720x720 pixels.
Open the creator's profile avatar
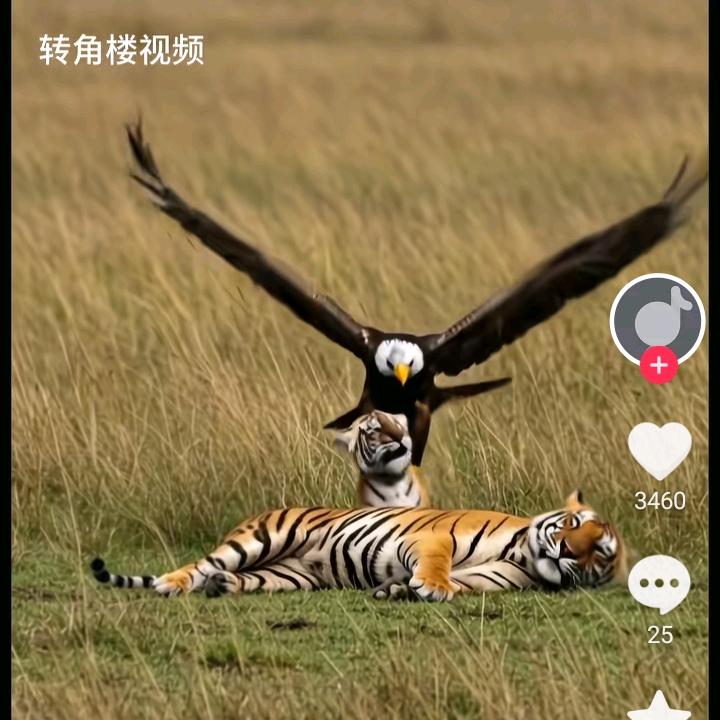tap(657, 320)
